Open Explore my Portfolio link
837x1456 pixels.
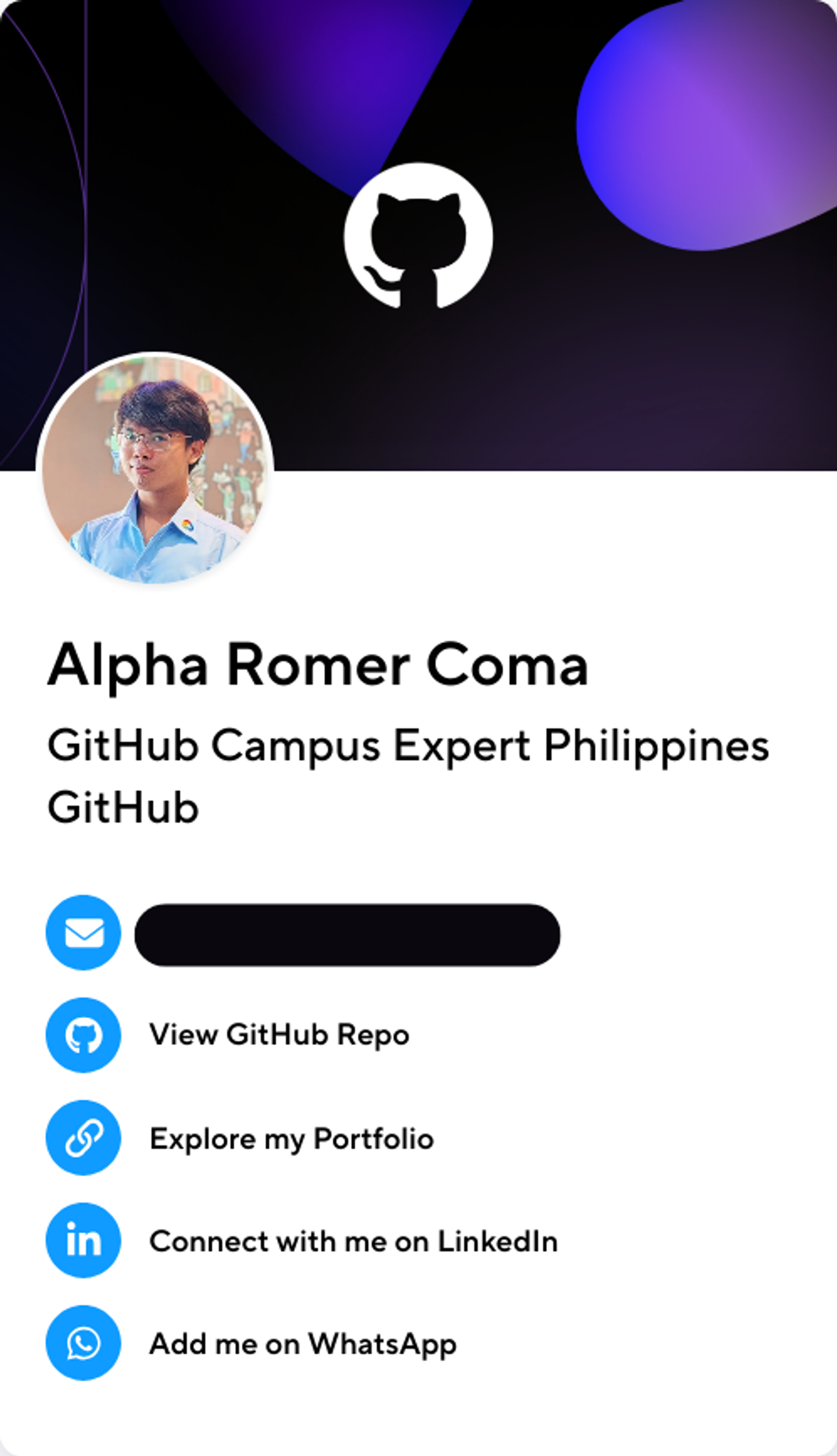291,1138
